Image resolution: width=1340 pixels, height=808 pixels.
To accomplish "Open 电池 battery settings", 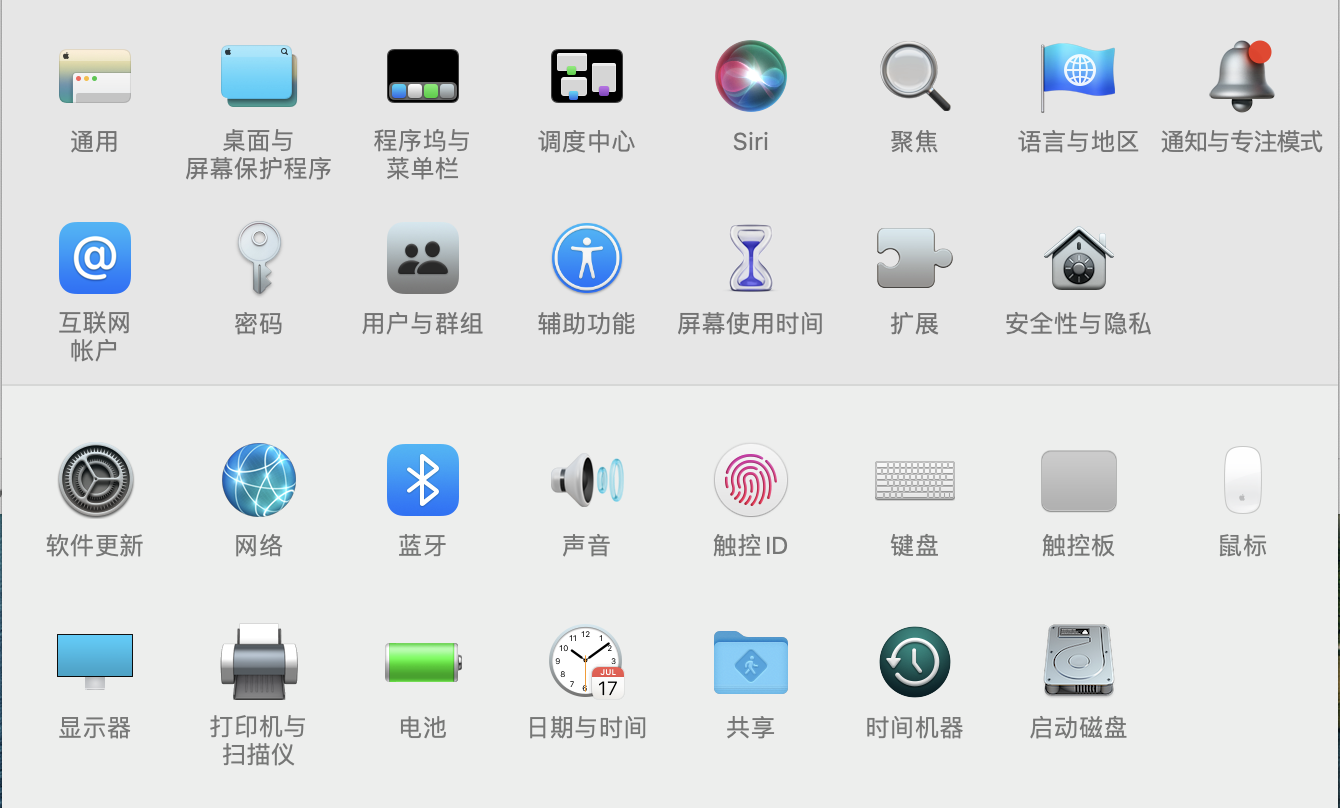I will click(422, 662).
